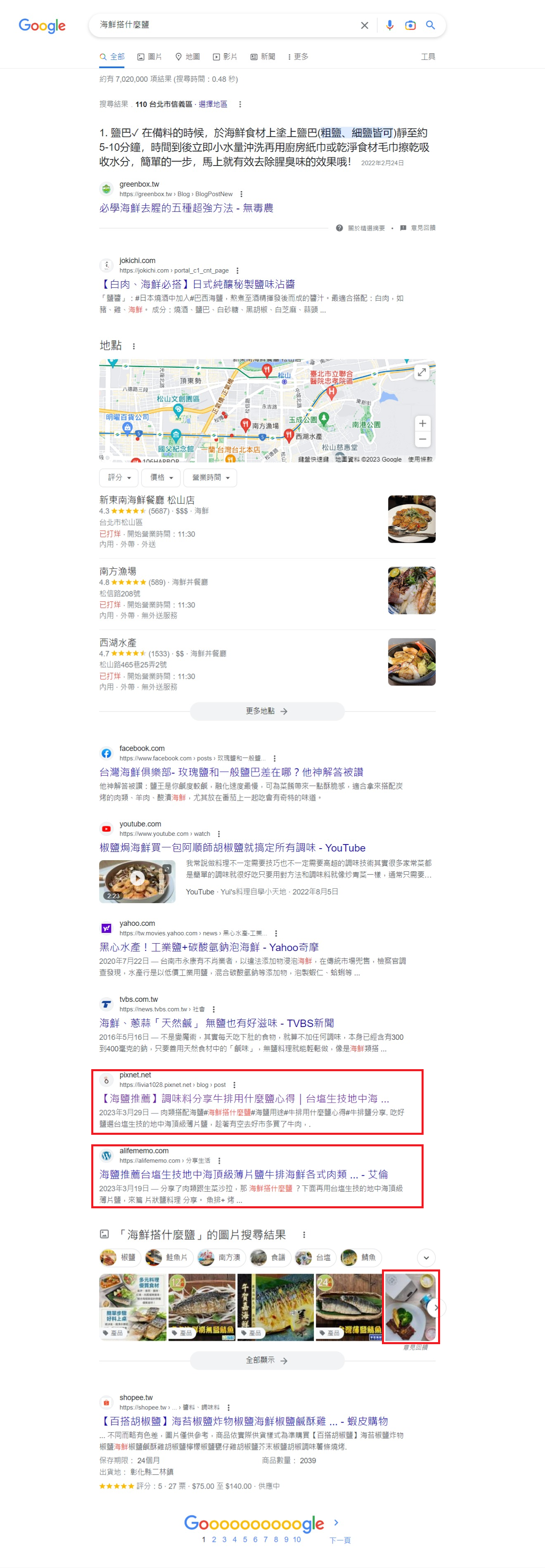Open the 營業時間 filter dropdown

(210, 478)
